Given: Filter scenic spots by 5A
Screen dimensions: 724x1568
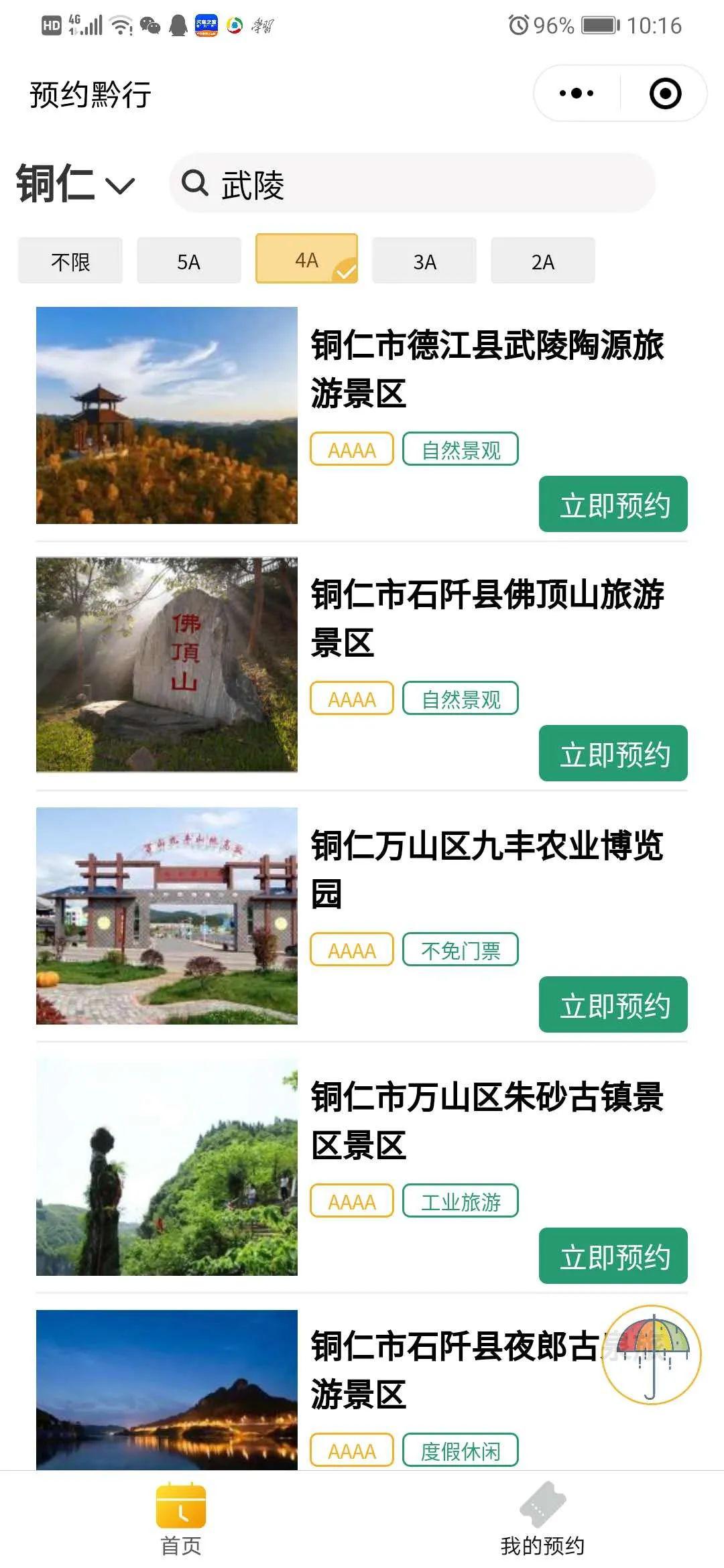Looking at the screenshot, I should tap(189, 261).
